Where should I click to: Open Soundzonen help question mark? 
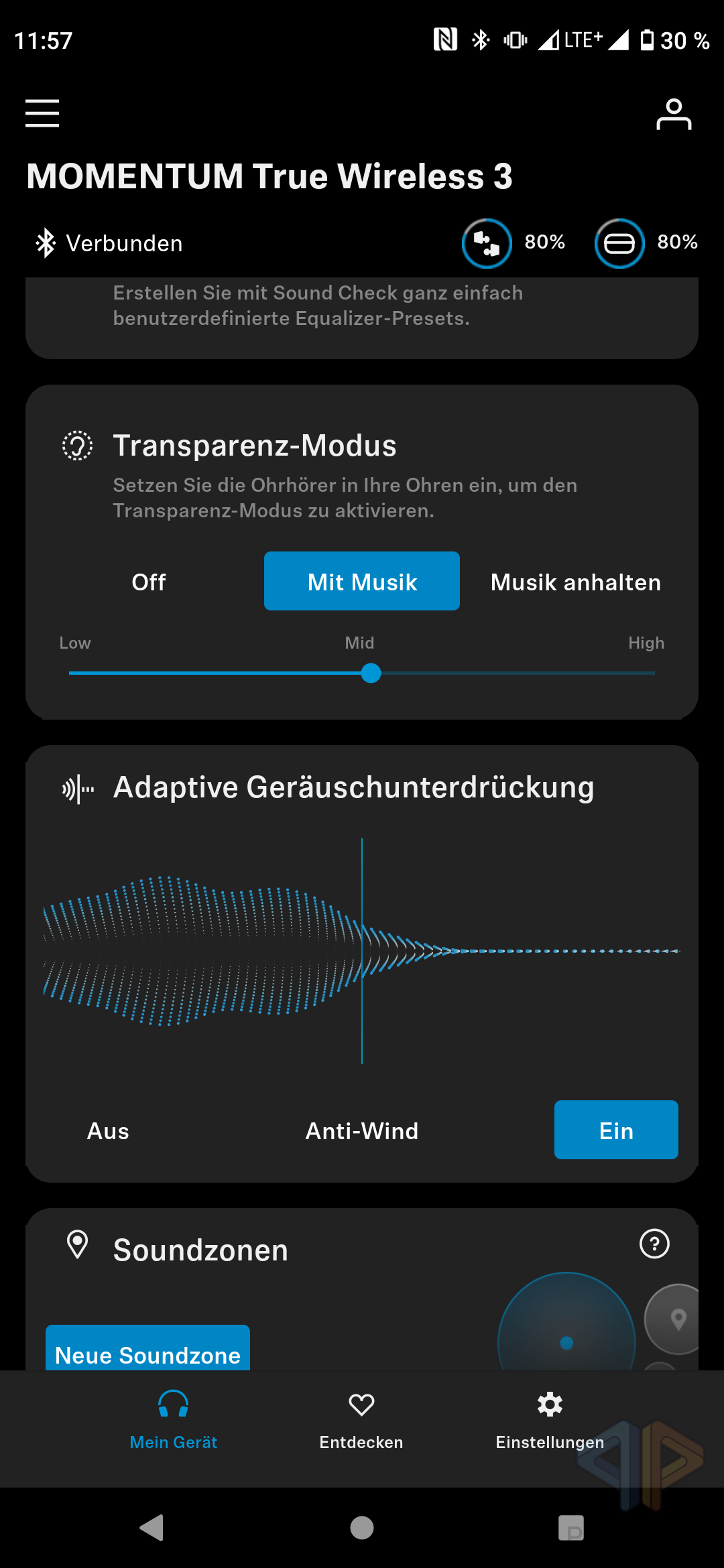click(654, 1244)
